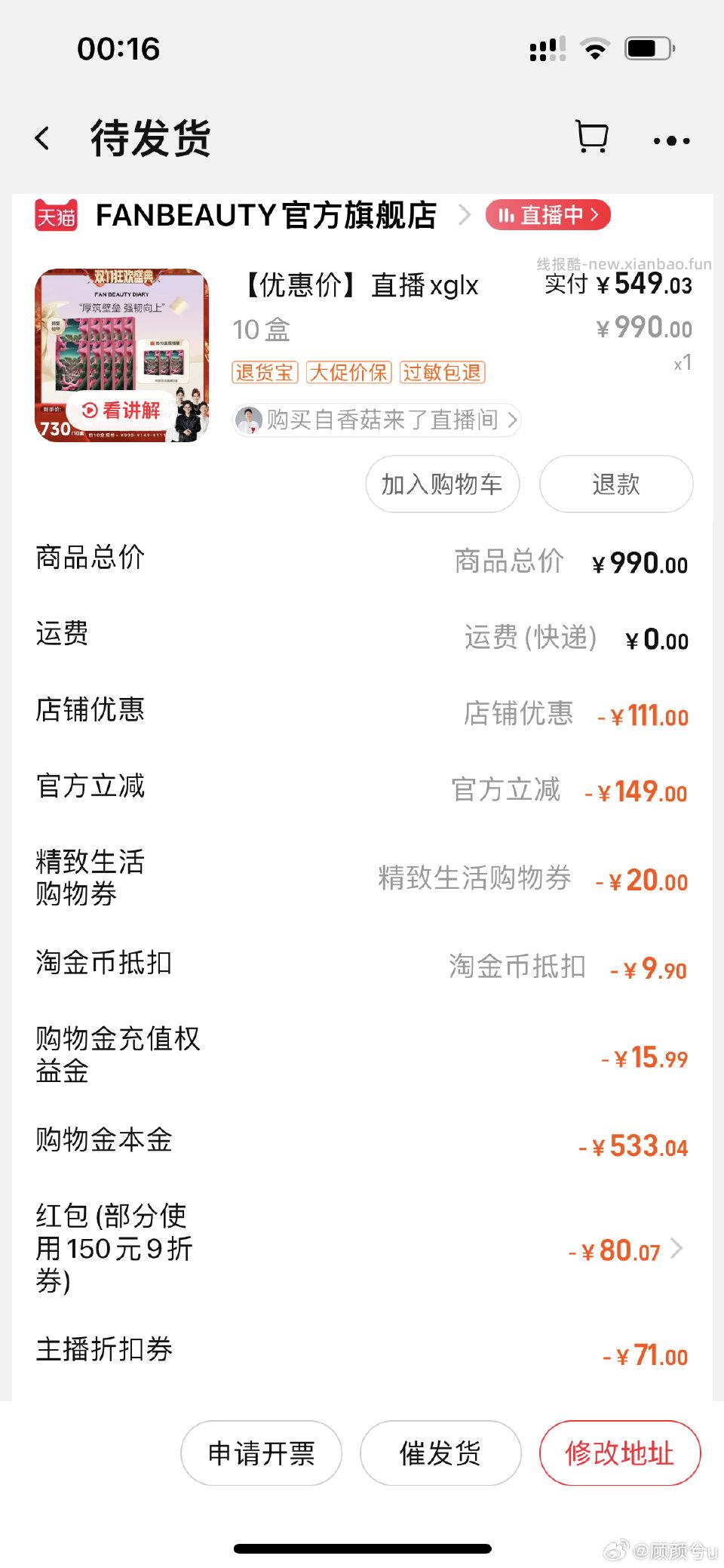Tap the 退货宝 service tag

pyautogui.click(x=264, y=373)
